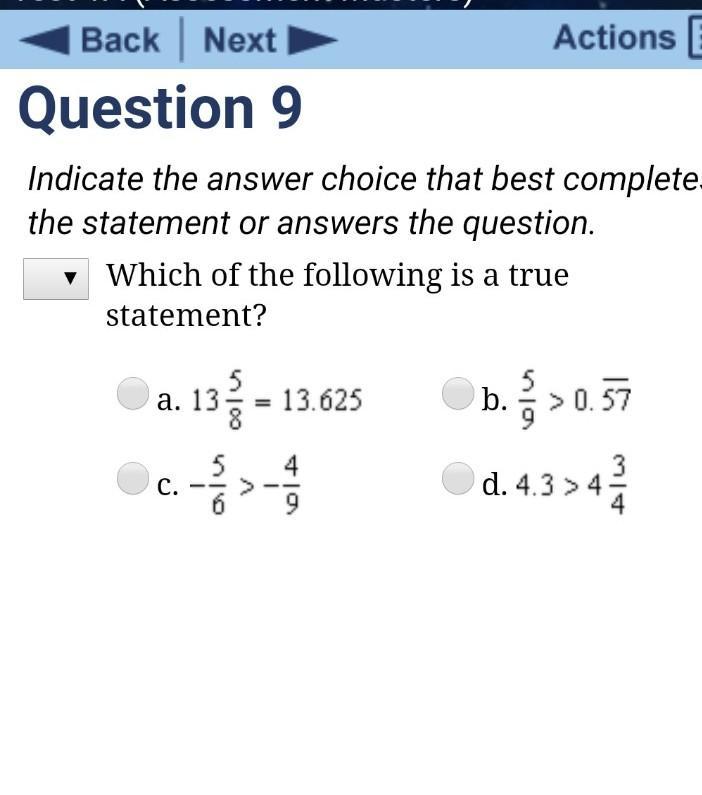This screenshot has height=795, width=702.
Task: Expand the answer dropdown beside the question
Action: (56, 278)
